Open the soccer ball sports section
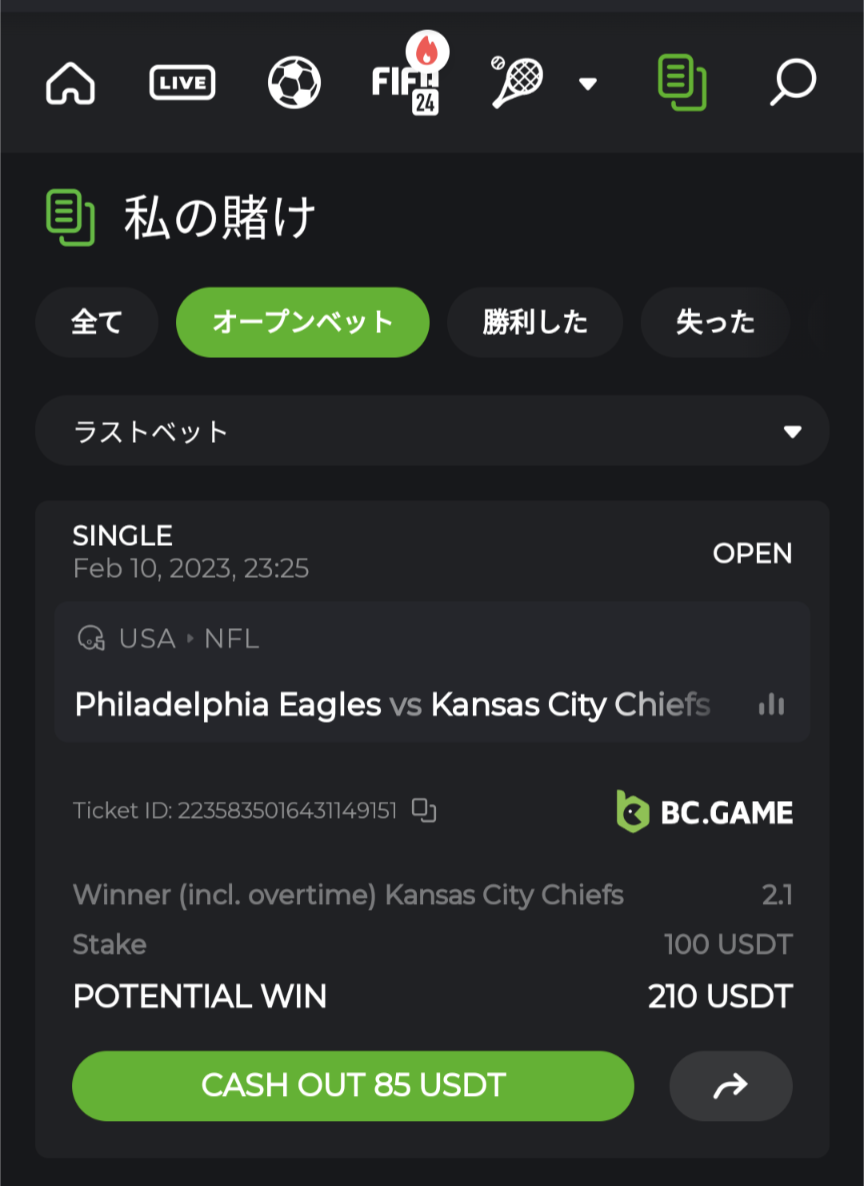The height and width of the screenshot is (1186, 864). [294, 83]
